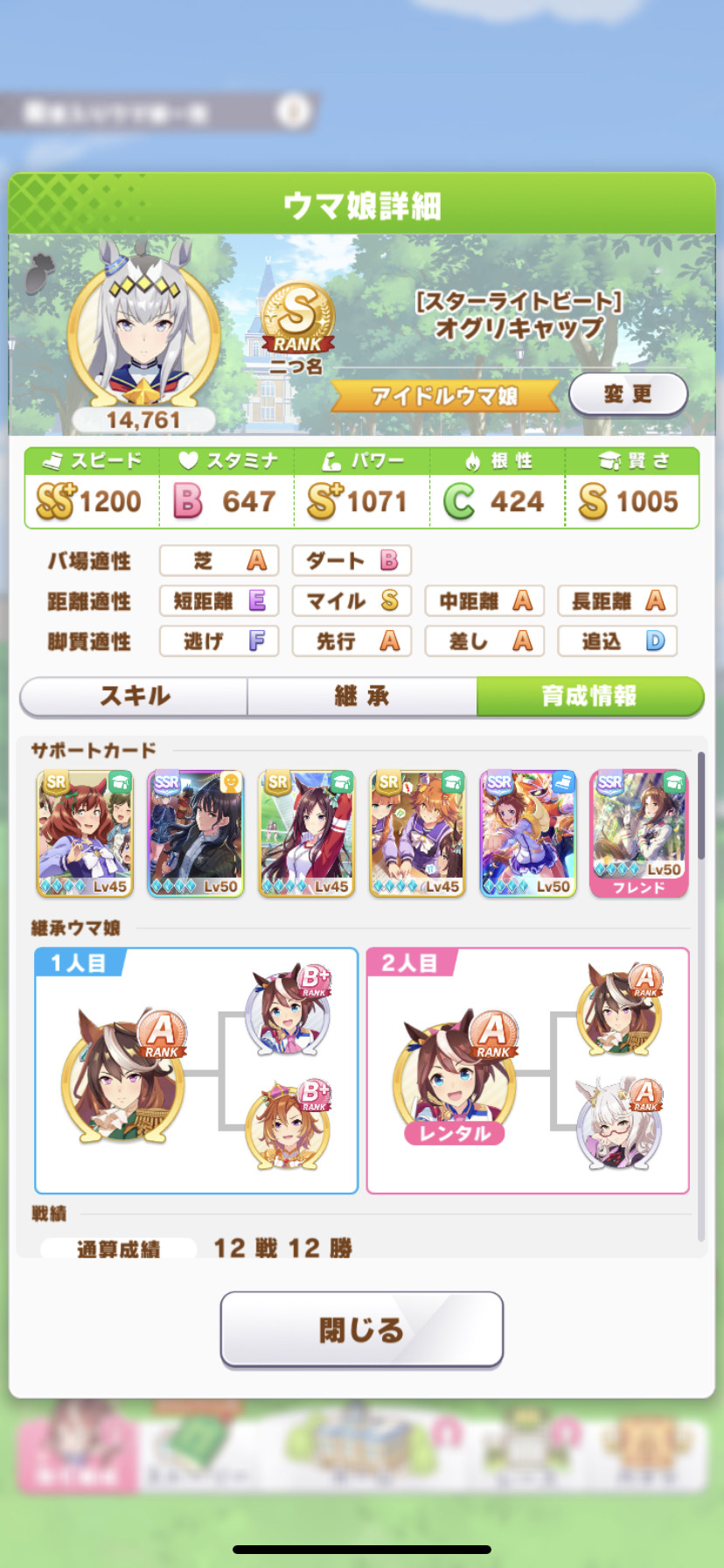Image resolution: width=724 pixels, height=1568 pixels.
Task: Switch to the 継承 tab
Action: click(x=361, y=696)
